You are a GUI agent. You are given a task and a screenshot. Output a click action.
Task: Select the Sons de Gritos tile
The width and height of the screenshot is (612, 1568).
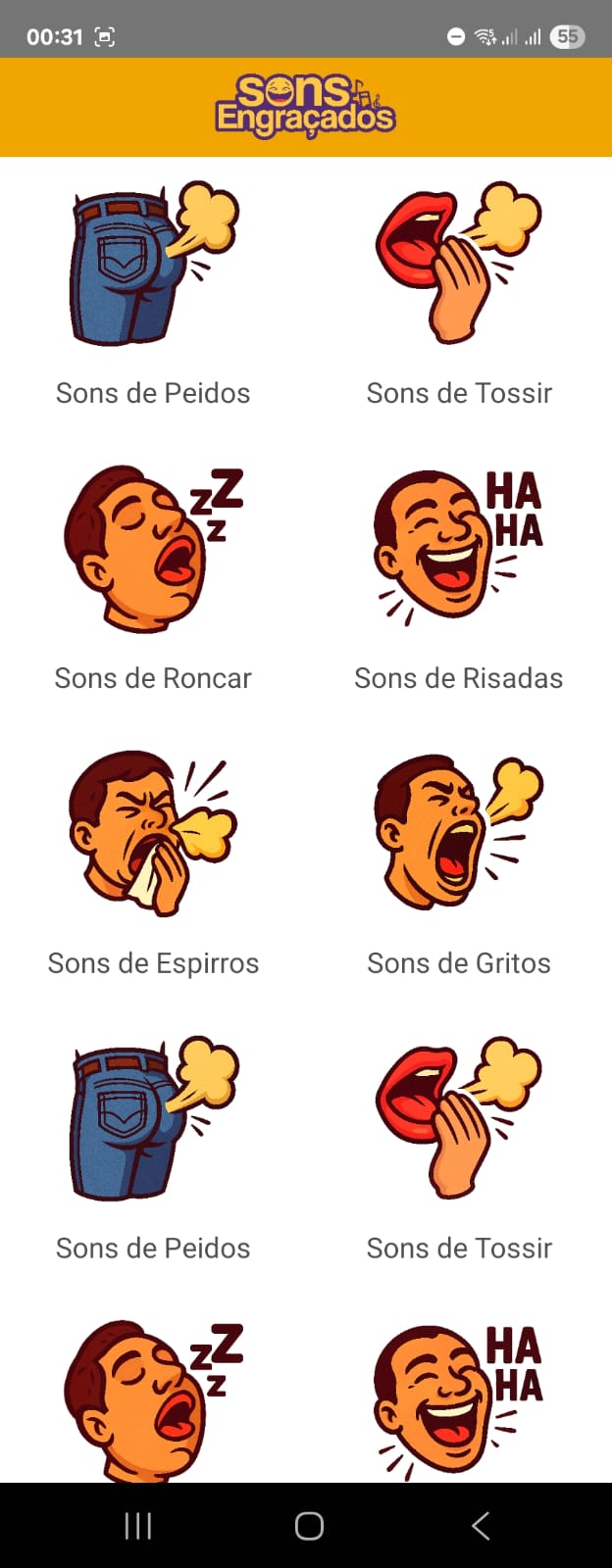(x=458, y=862)
